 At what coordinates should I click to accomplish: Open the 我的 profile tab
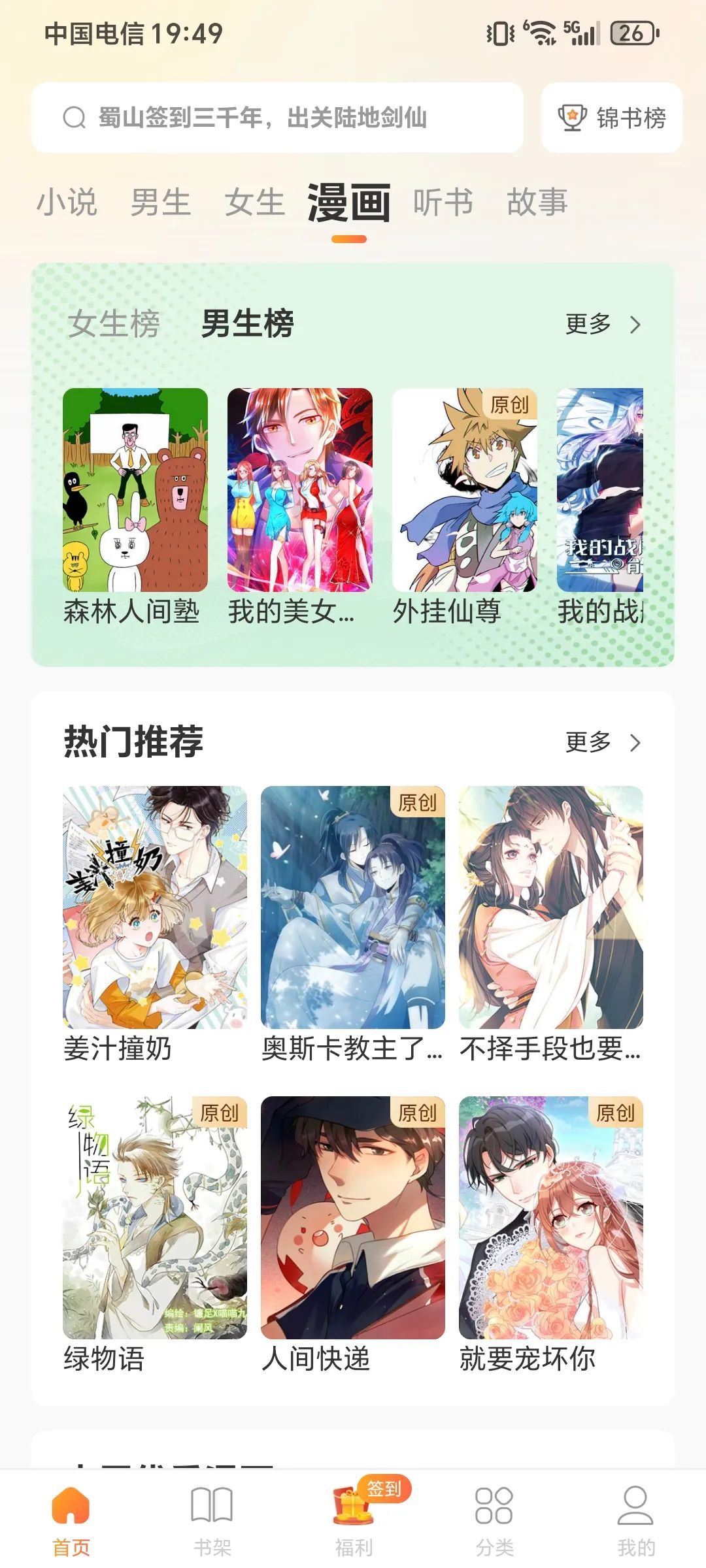click(635, 1520)
